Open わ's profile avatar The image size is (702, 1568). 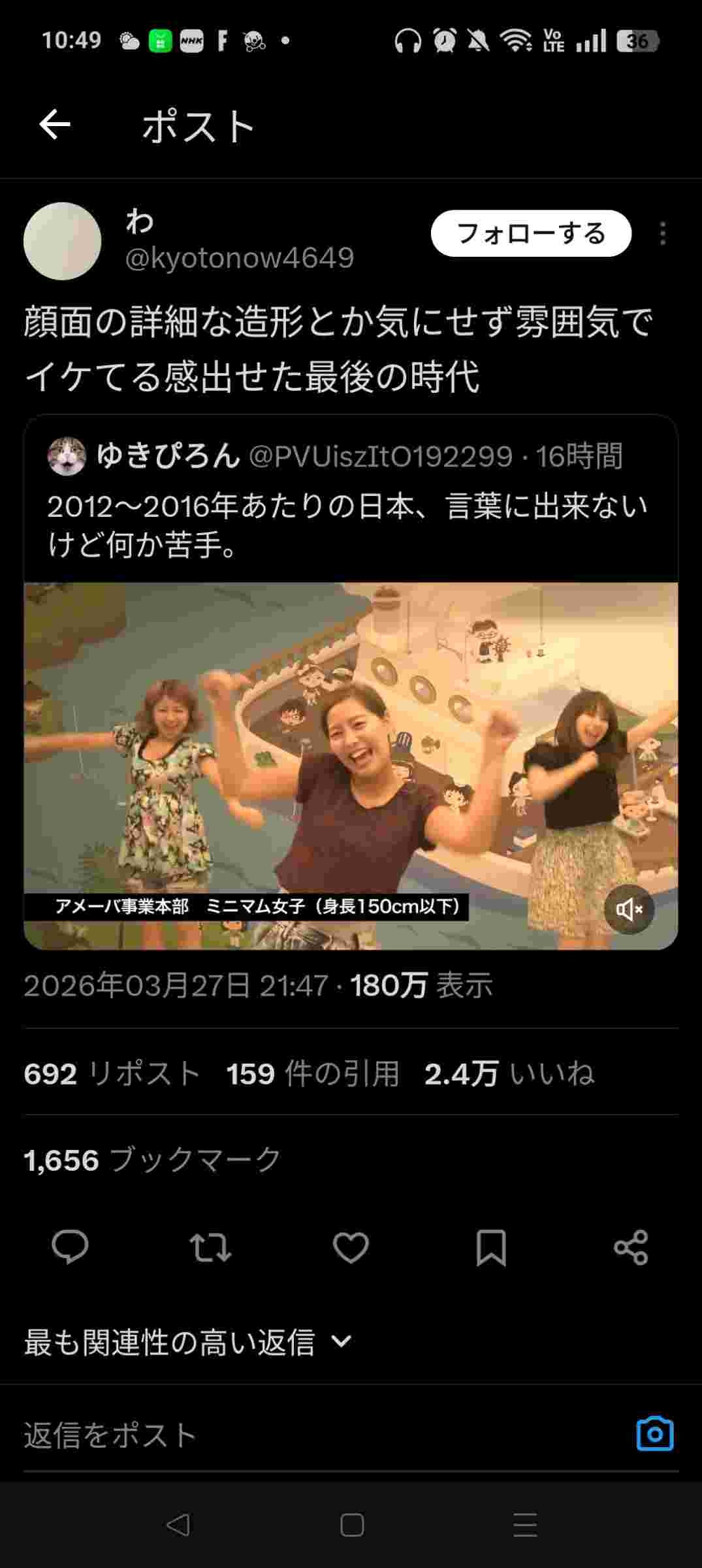[63, 241]
